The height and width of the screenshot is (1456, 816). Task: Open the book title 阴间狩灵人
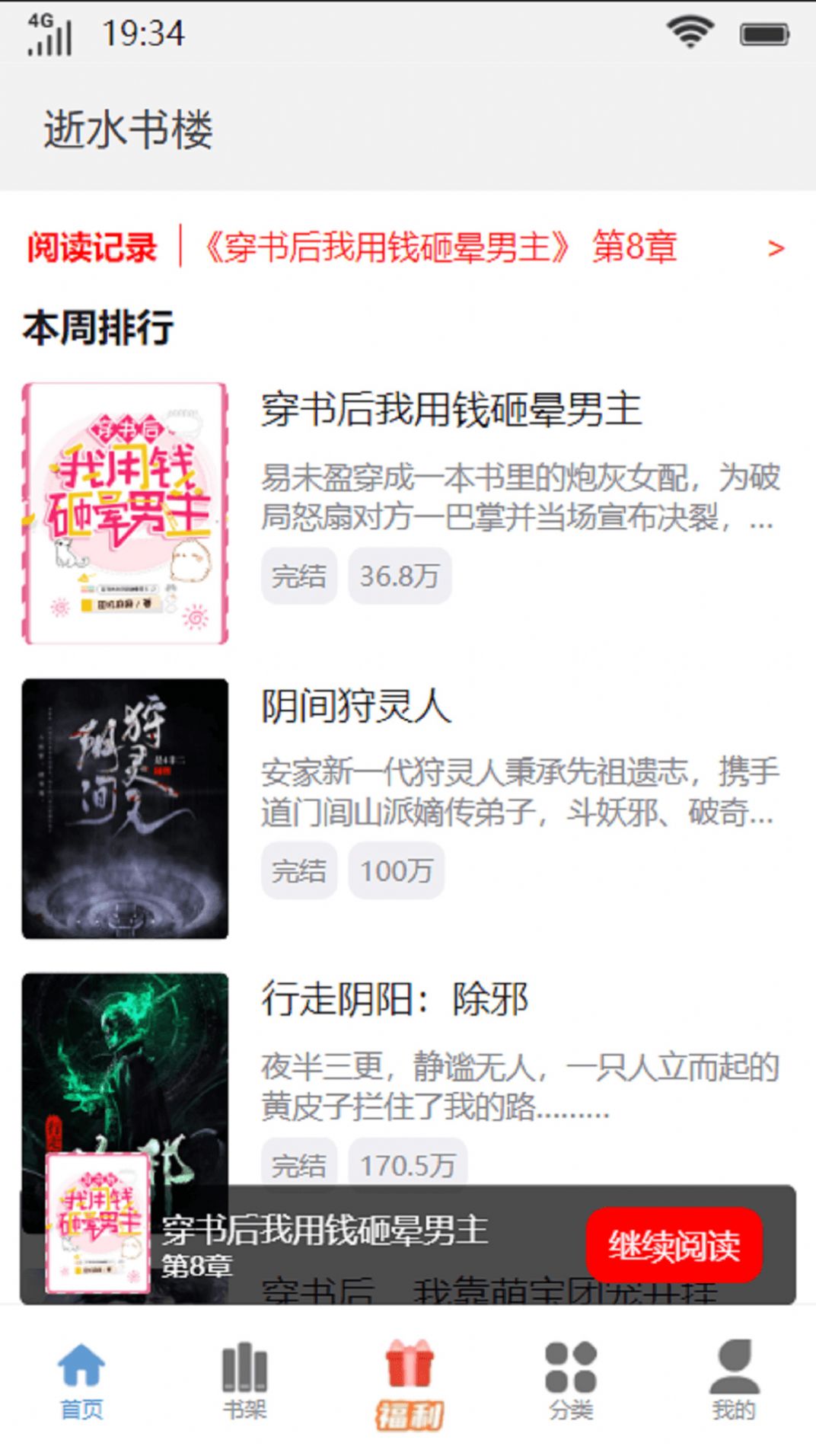click(x=358, y=704)
